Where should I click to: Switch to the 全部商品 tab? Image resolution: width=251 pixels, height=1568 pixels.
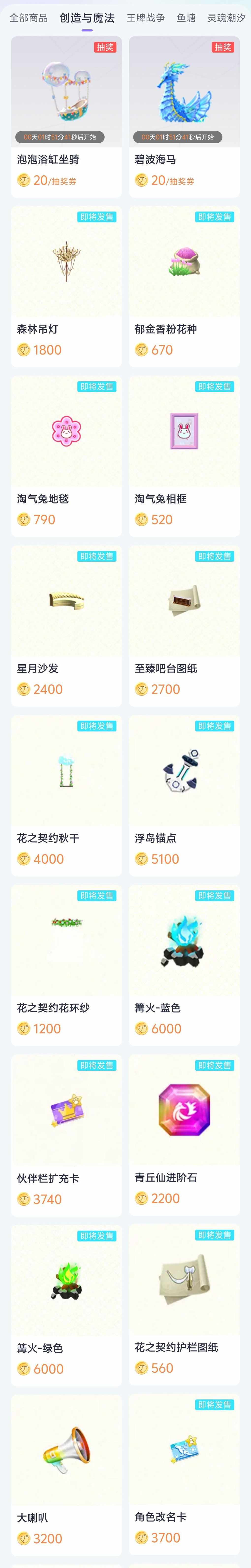click(29, 18)
